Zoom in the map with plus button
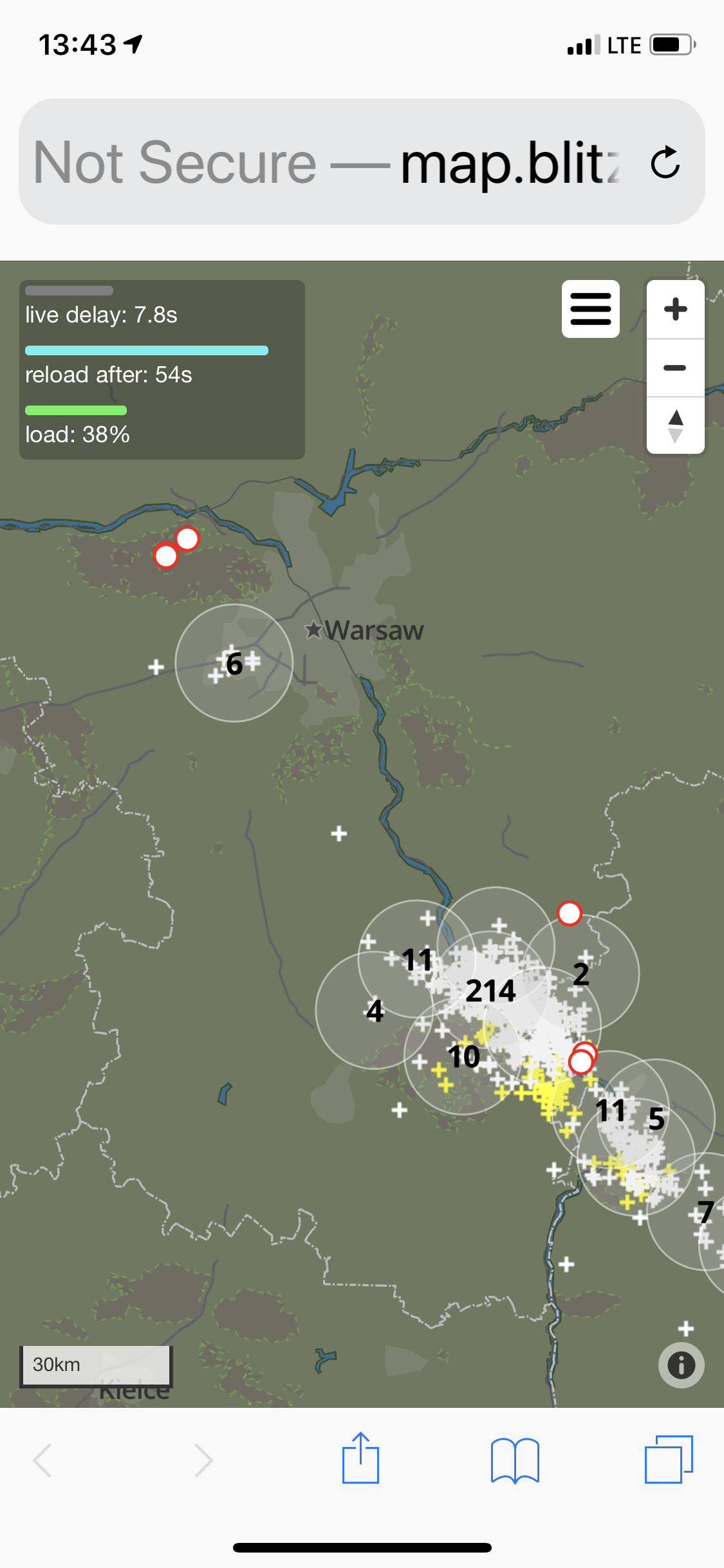This screenshot has width=724, height=1568. click(x=675, y=309)
